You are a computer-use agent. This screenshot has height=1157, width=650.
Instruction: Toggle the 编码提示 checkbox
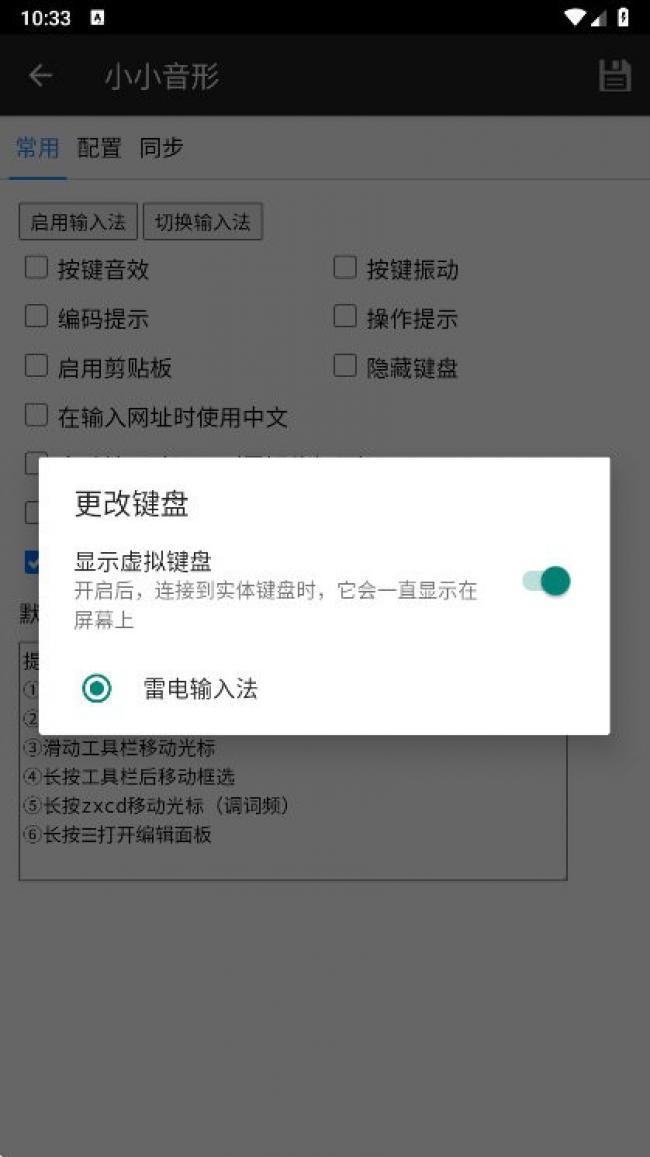37,318
